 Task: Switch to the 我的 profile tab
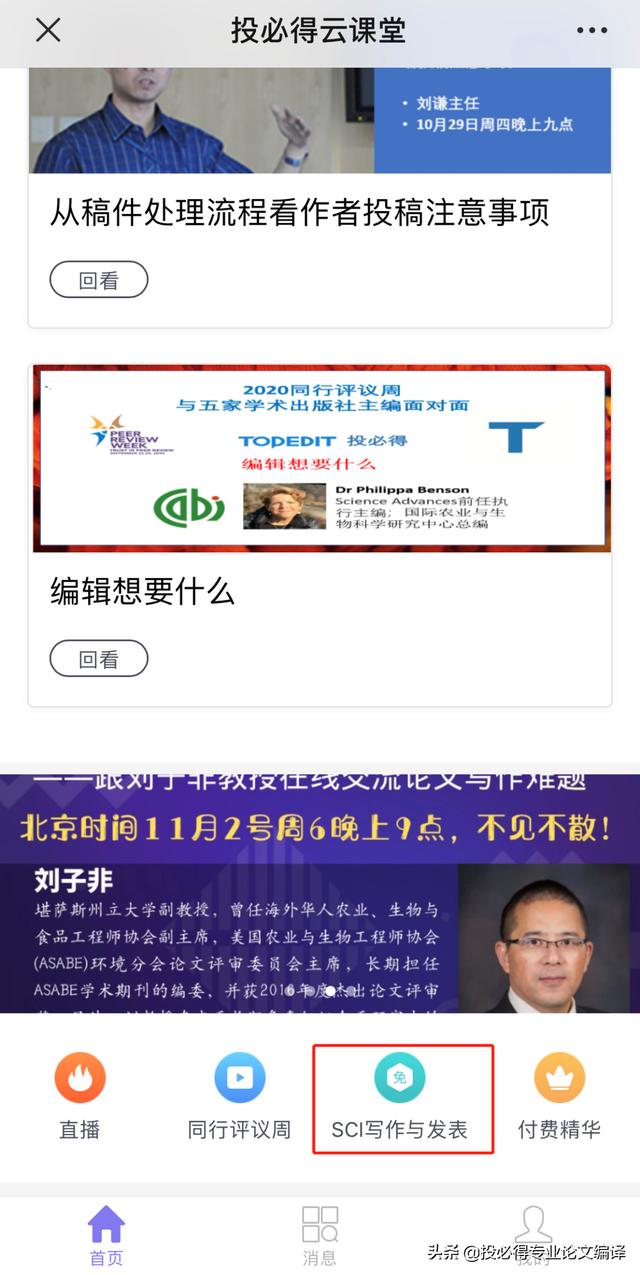[x=533, y=1236]
